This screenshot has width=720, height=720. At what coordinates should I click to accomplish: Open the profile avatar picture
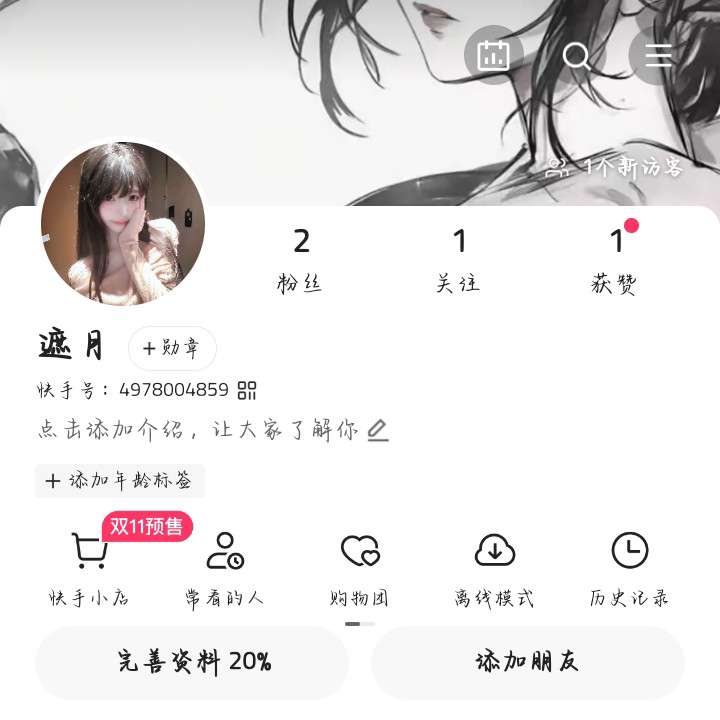(x=123, y=223)
